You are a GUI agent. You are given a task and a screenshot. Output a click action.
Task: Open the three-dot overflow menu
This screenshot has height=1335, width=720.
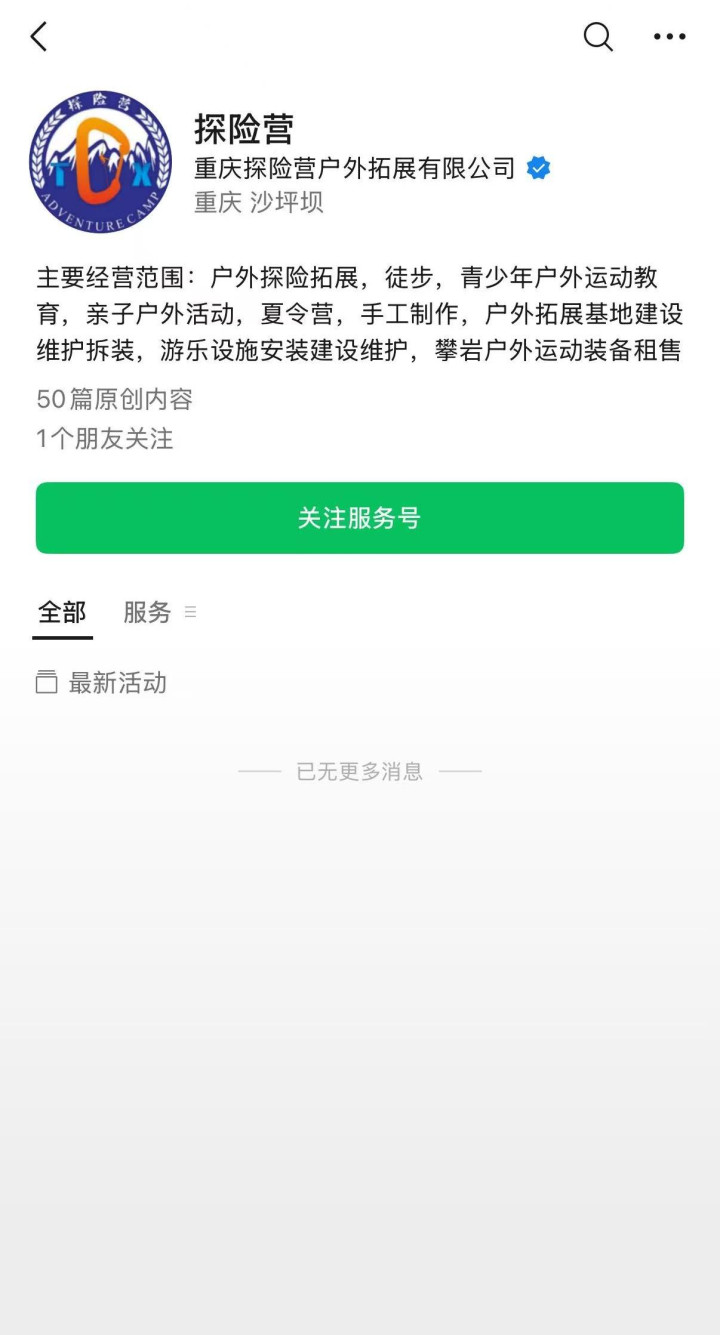point(669,37)
